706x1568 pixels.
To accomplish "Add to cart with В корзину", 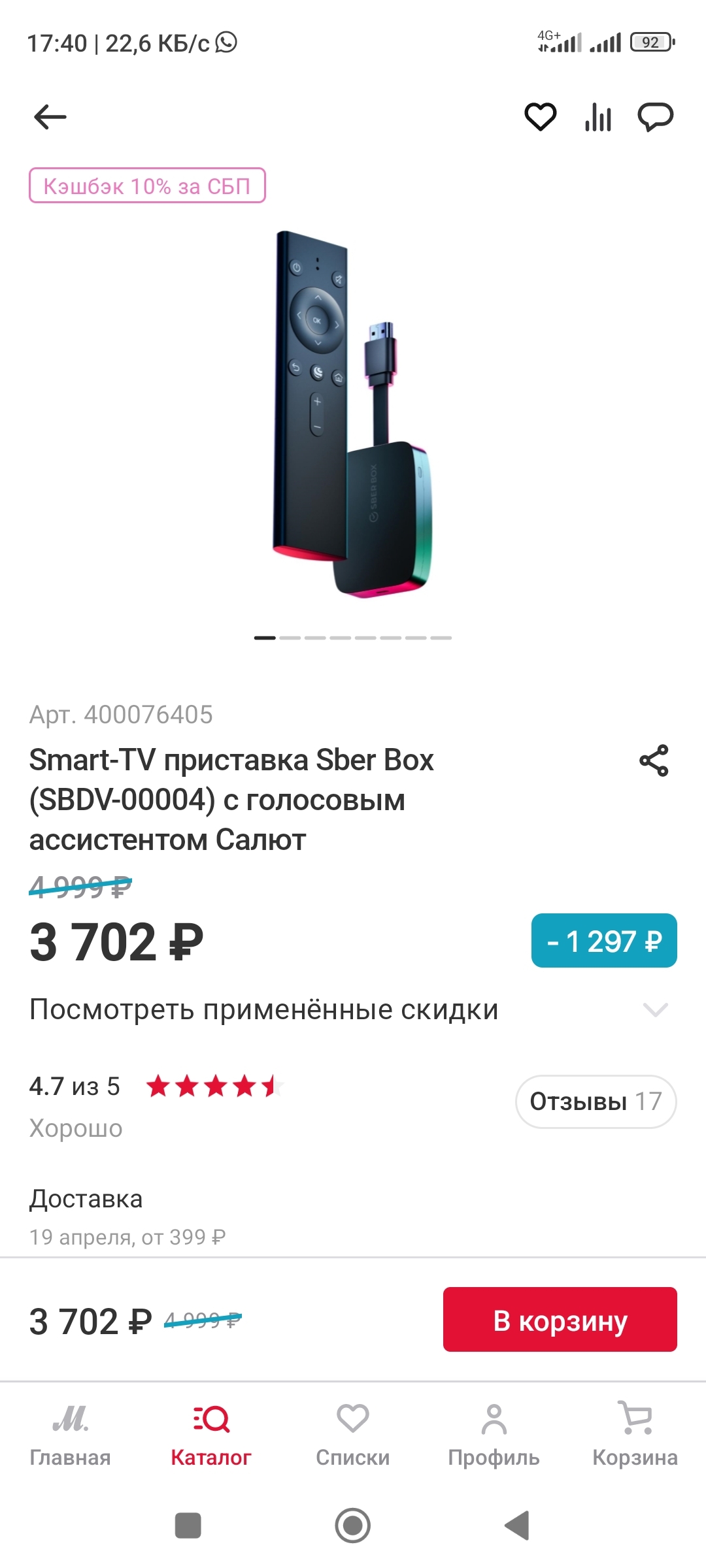I will 560,1320.
